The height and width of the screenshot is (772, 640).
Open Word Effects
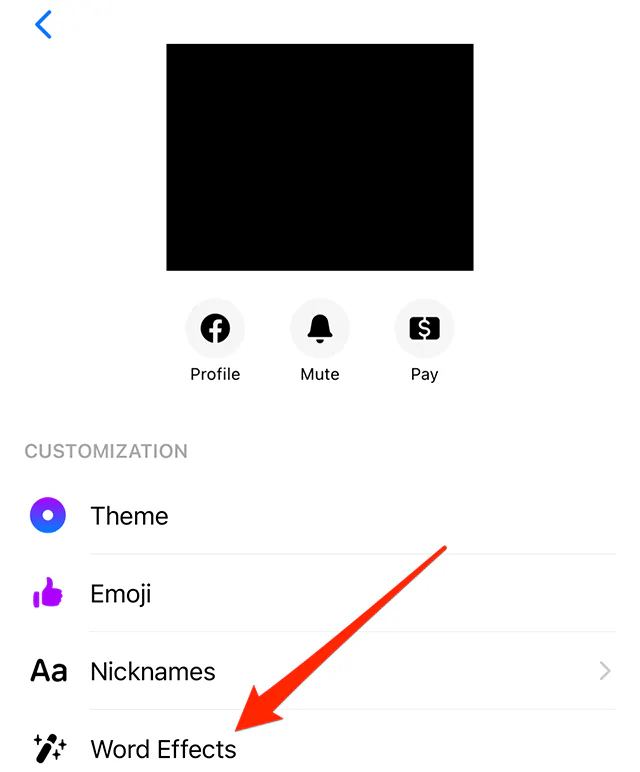click(x=163, y=748)
